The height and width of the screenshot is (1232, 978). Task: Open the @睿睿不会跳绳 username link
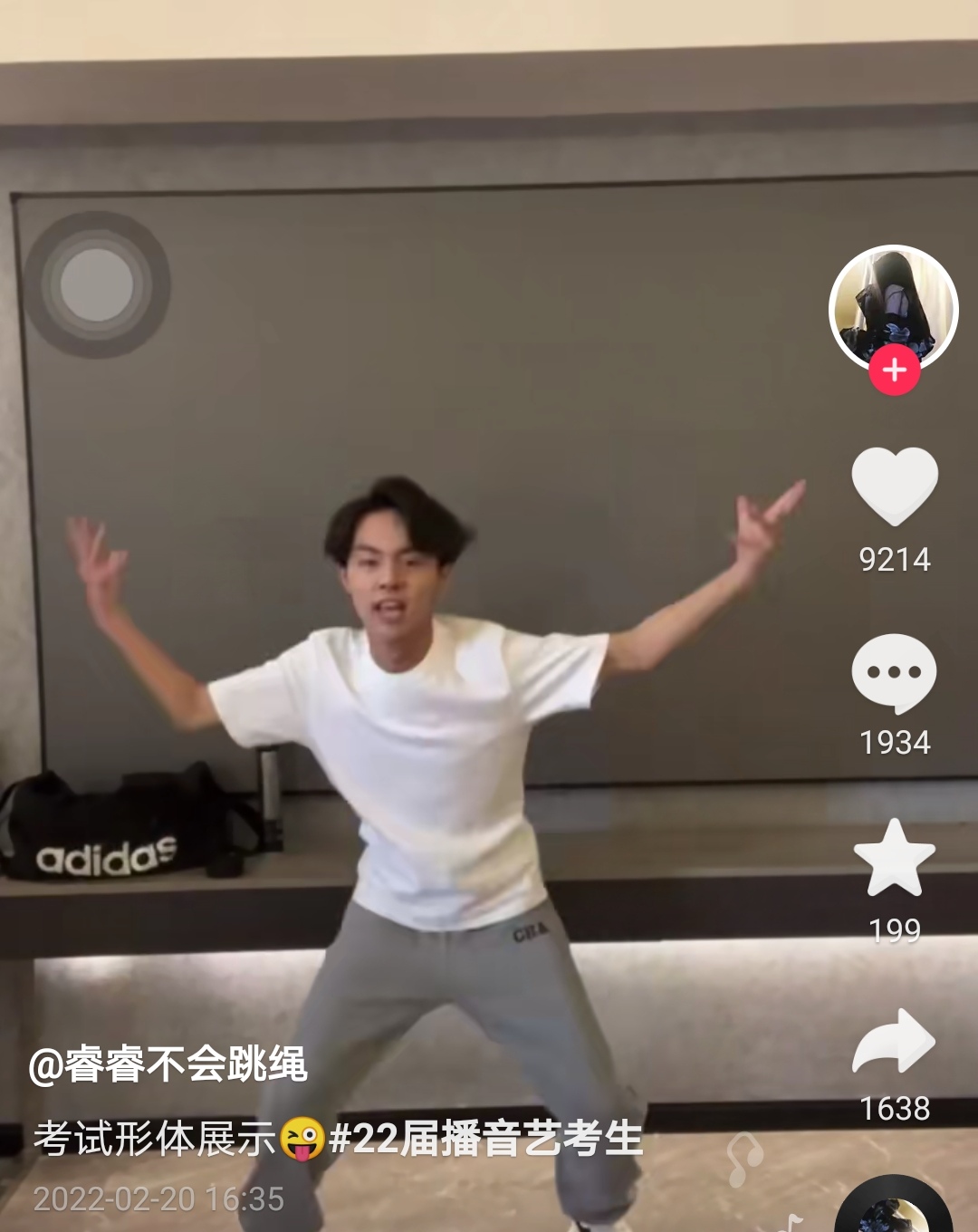(168, 1064)
